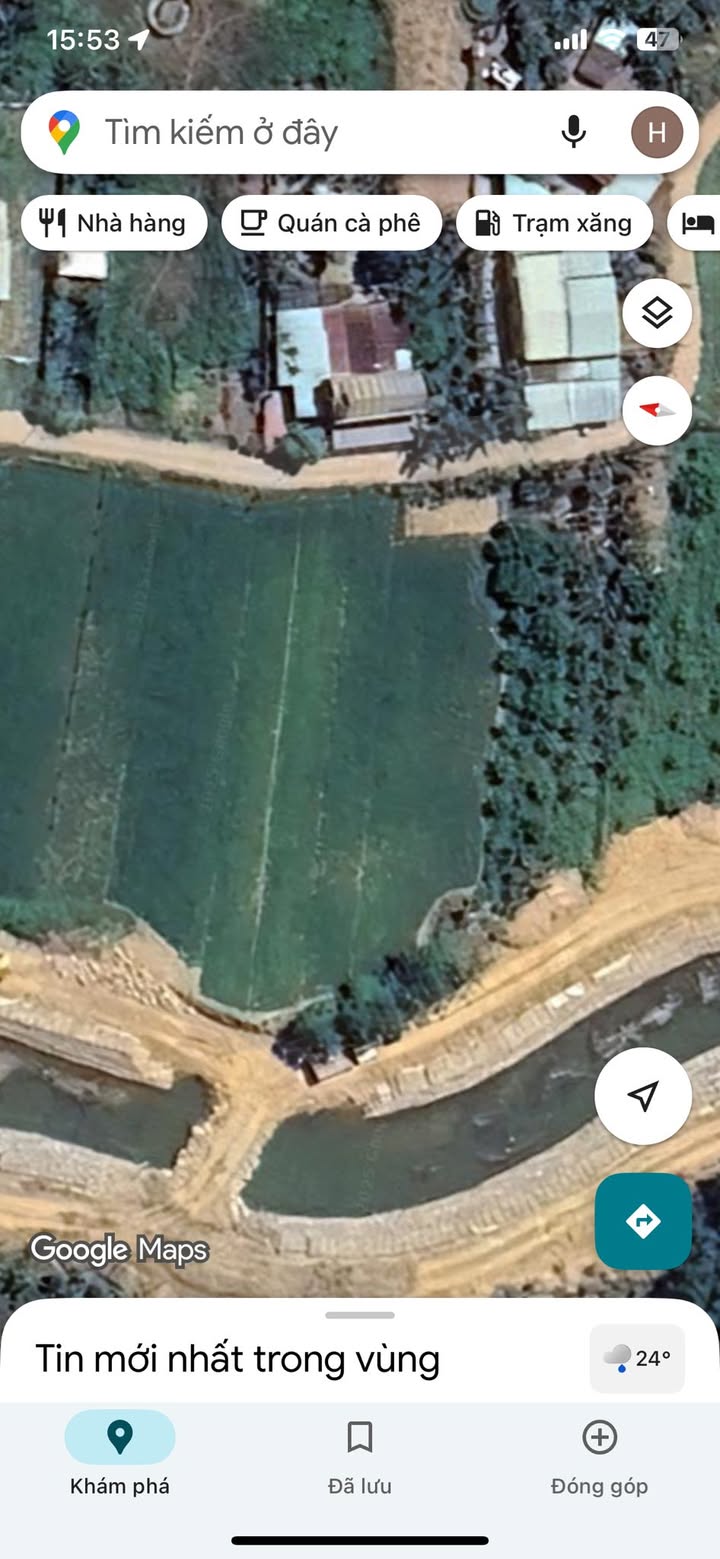This screenshot has height=1559, width=720.
Task: Start voice search with the microphone
Action: coord(573,133)
